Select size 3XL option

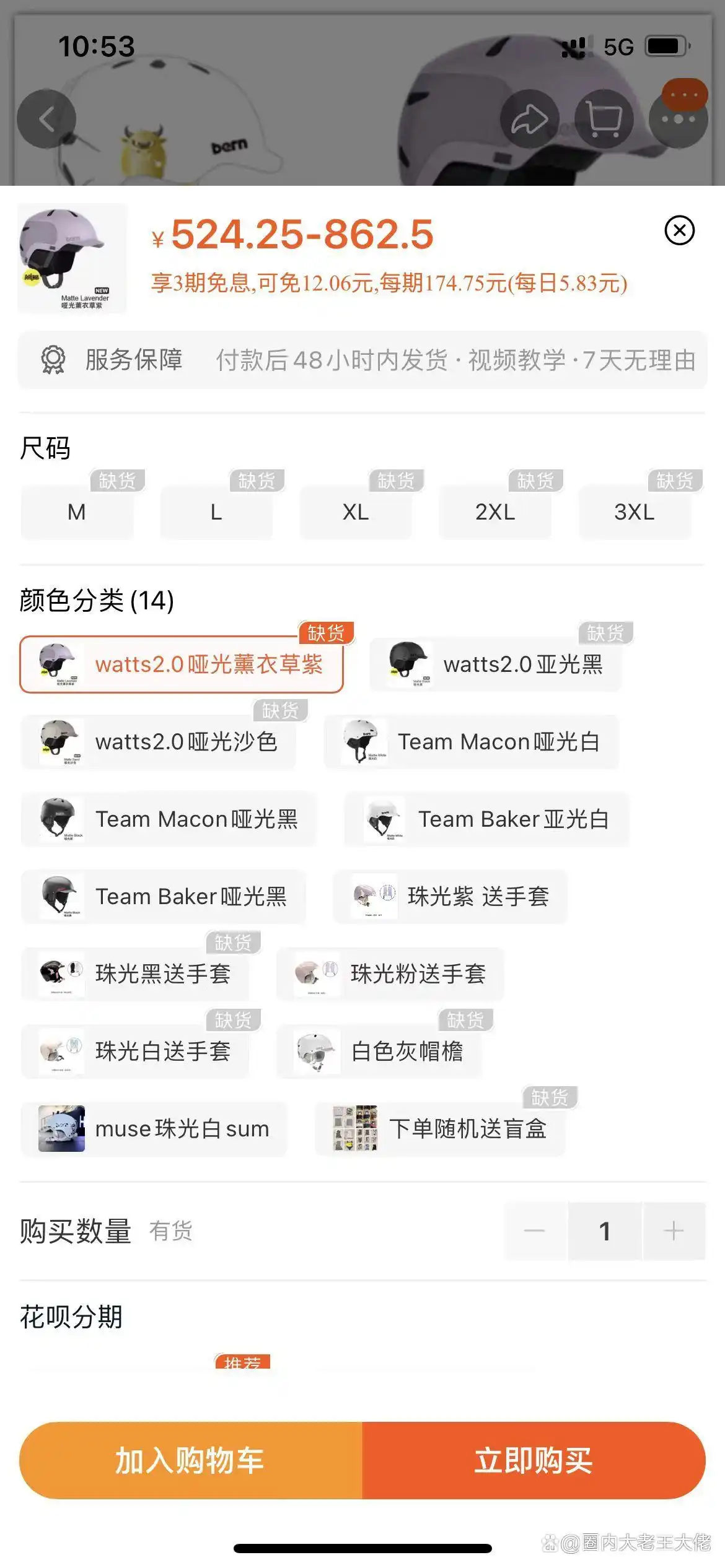tap(634, 513)
